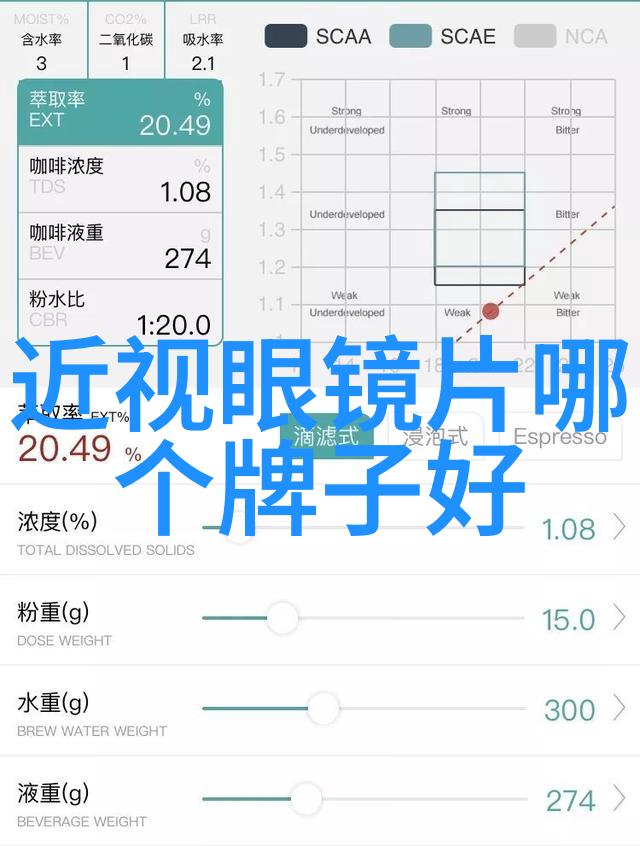
Task: Switch to the Espresso tab
Action: point(559,437)
